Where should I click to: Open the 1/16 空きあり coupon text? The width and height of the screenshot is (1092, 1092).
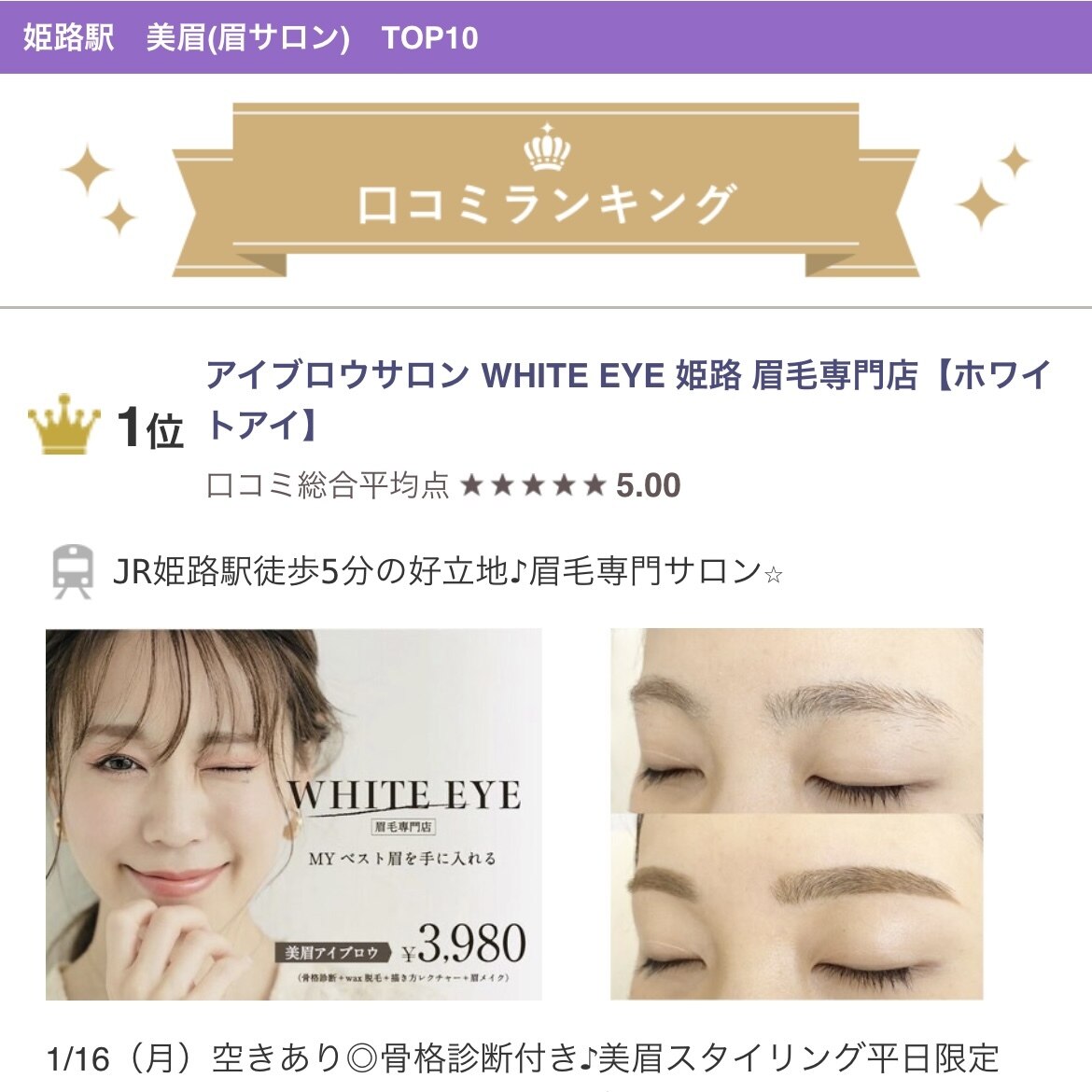523,1058
